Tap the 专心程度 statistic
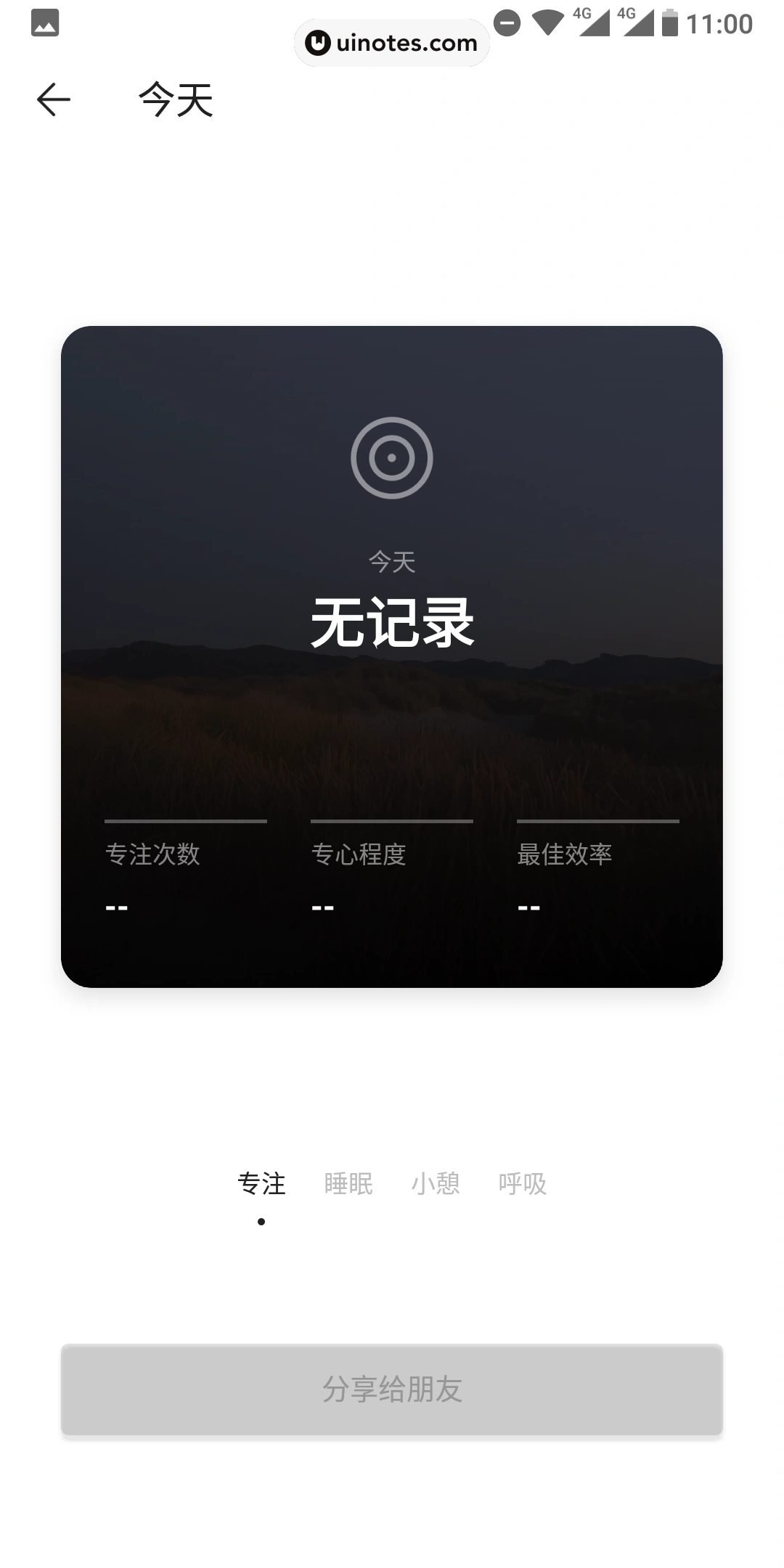Screen dimensions: 784x1568 coord(360,854)
